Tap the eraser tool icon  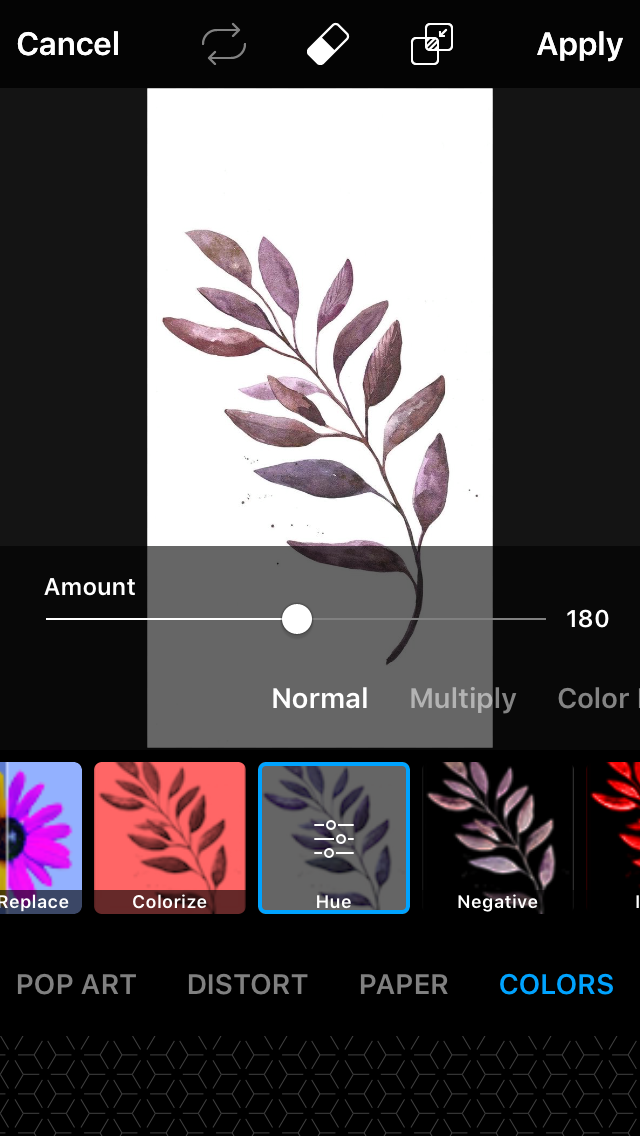coord(328,45)
